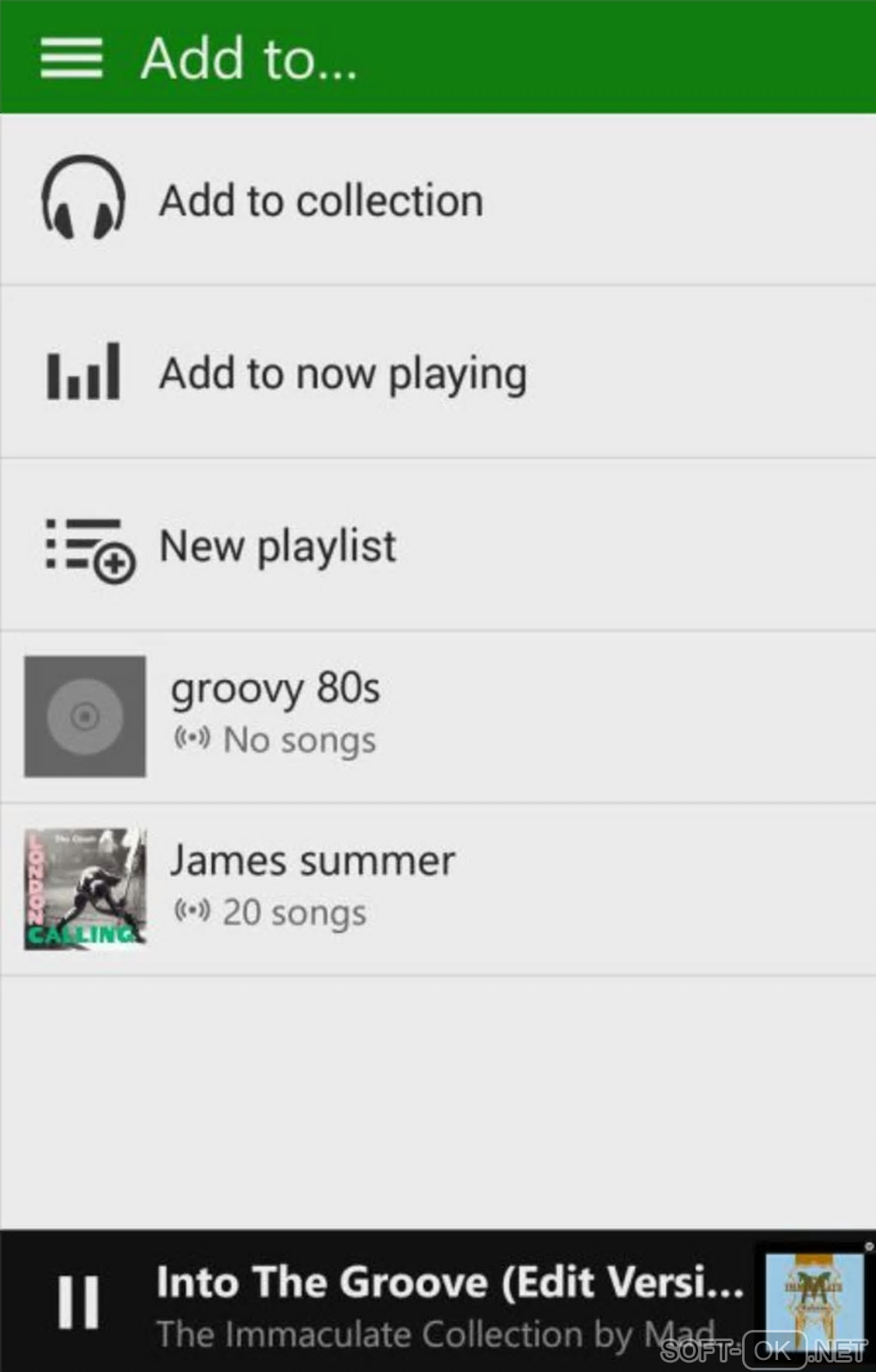Screen dimensions: 876x1372
Task: Select Add to collection
Action: coord(321,201)
